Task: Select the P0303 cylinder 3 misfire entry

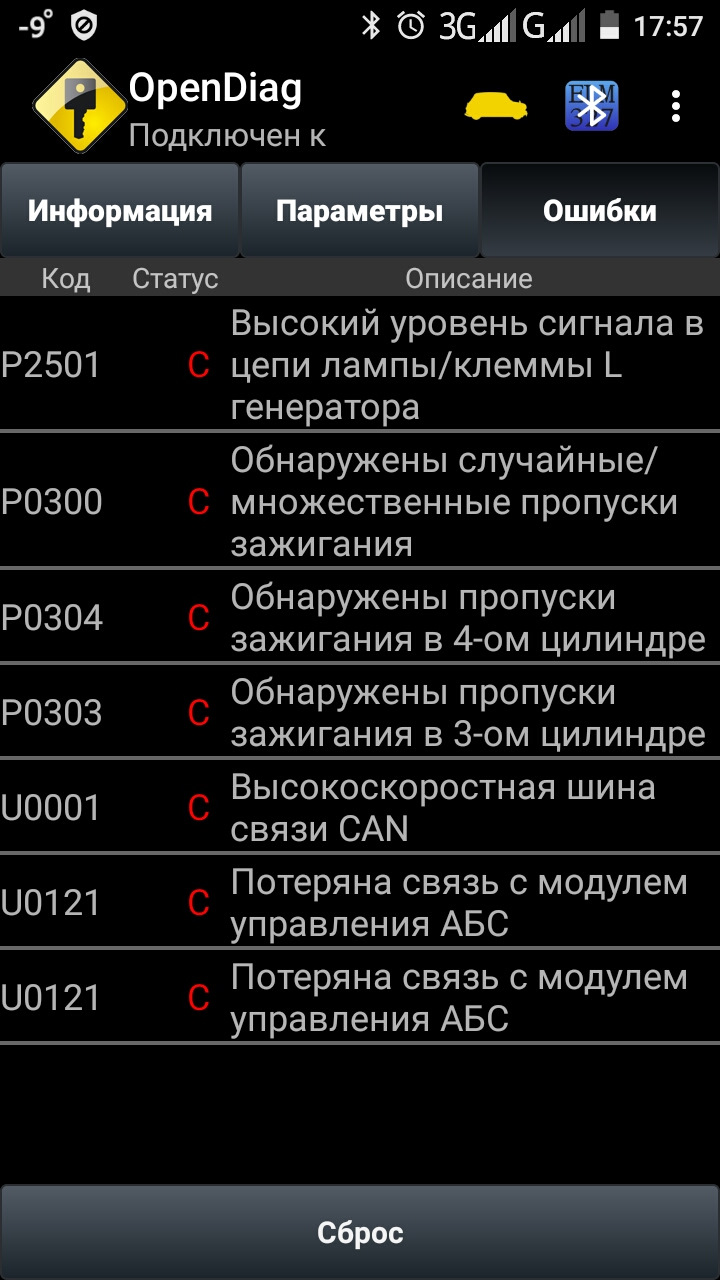Action: (x=360, y=713)
